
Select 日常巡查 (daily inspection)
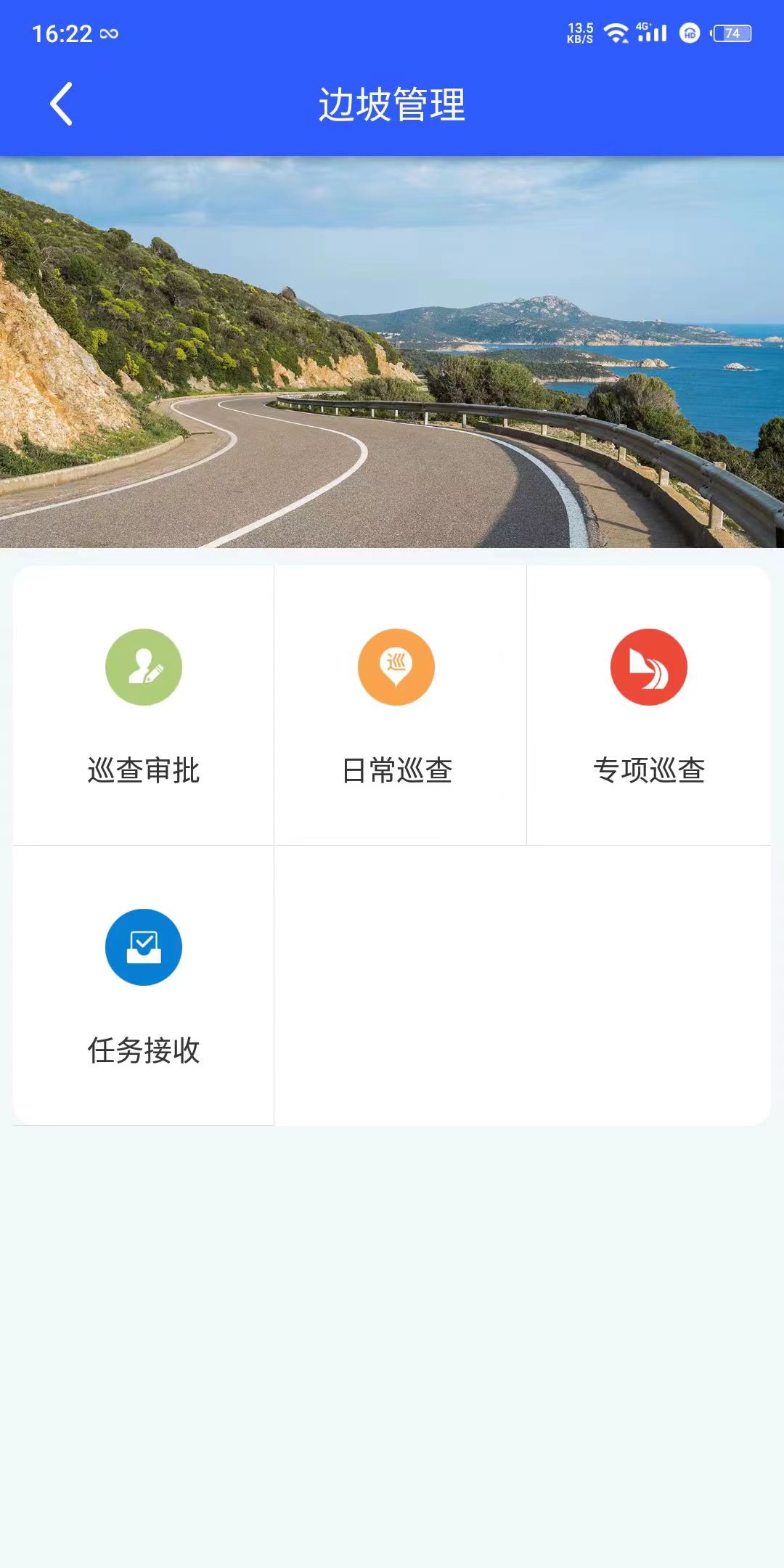tap(396, 705)
